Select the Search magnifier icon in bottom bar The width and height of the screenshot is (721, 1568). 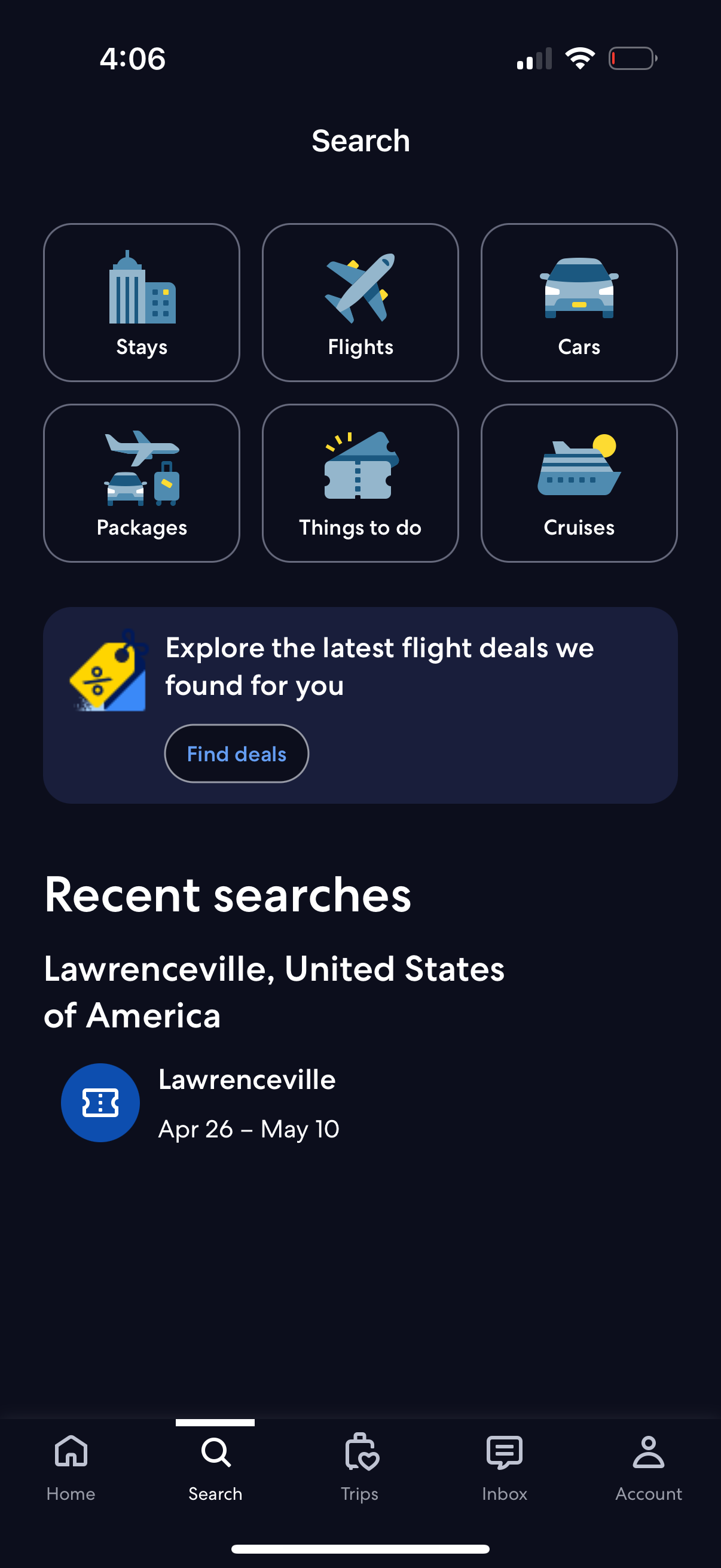click(215, 1455)
